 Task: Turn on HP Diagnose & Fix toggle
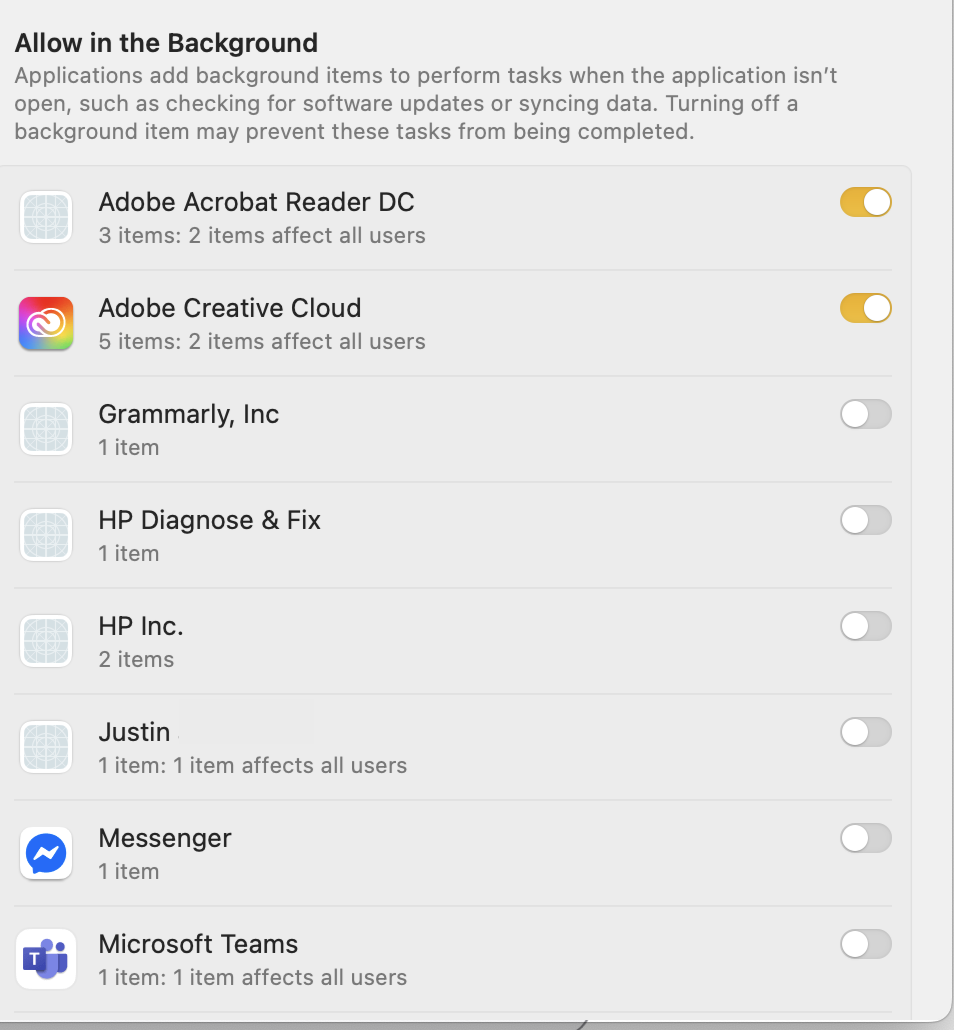pyautogui.click(x=865, y=520)
